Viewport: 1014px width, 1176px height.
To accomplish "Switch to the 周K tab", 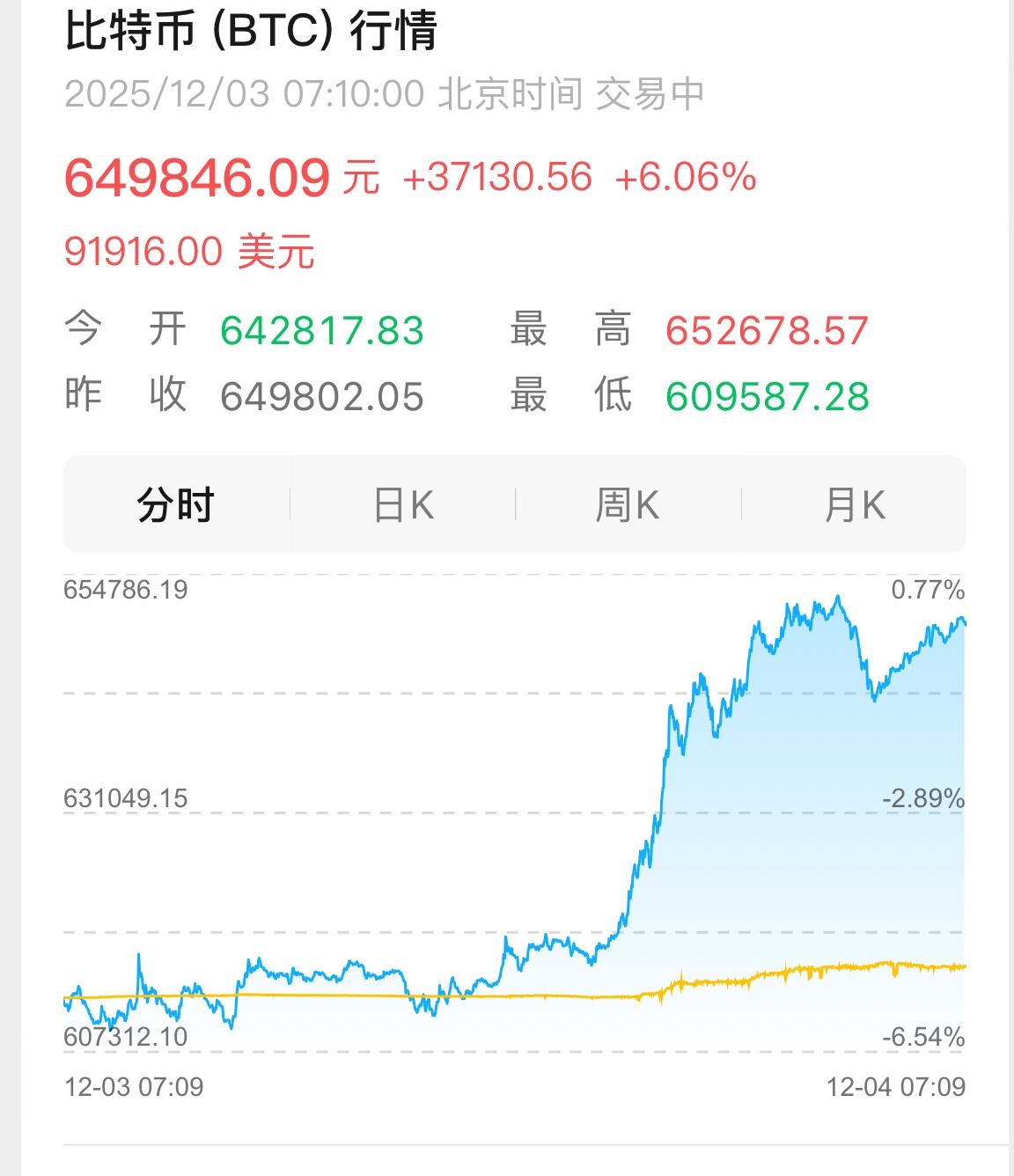I will click(628, 503).
